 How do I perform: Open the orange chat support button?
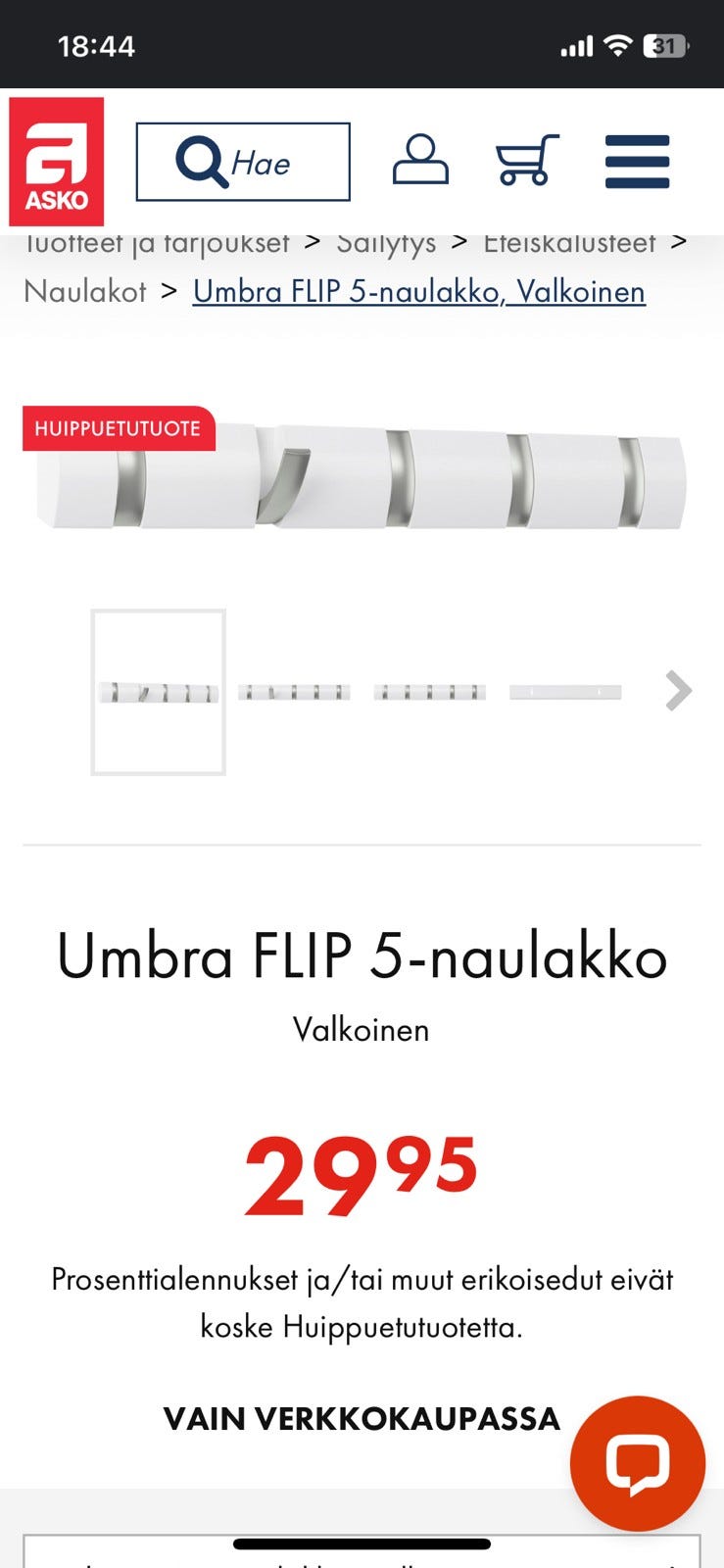pos(638,1463)
